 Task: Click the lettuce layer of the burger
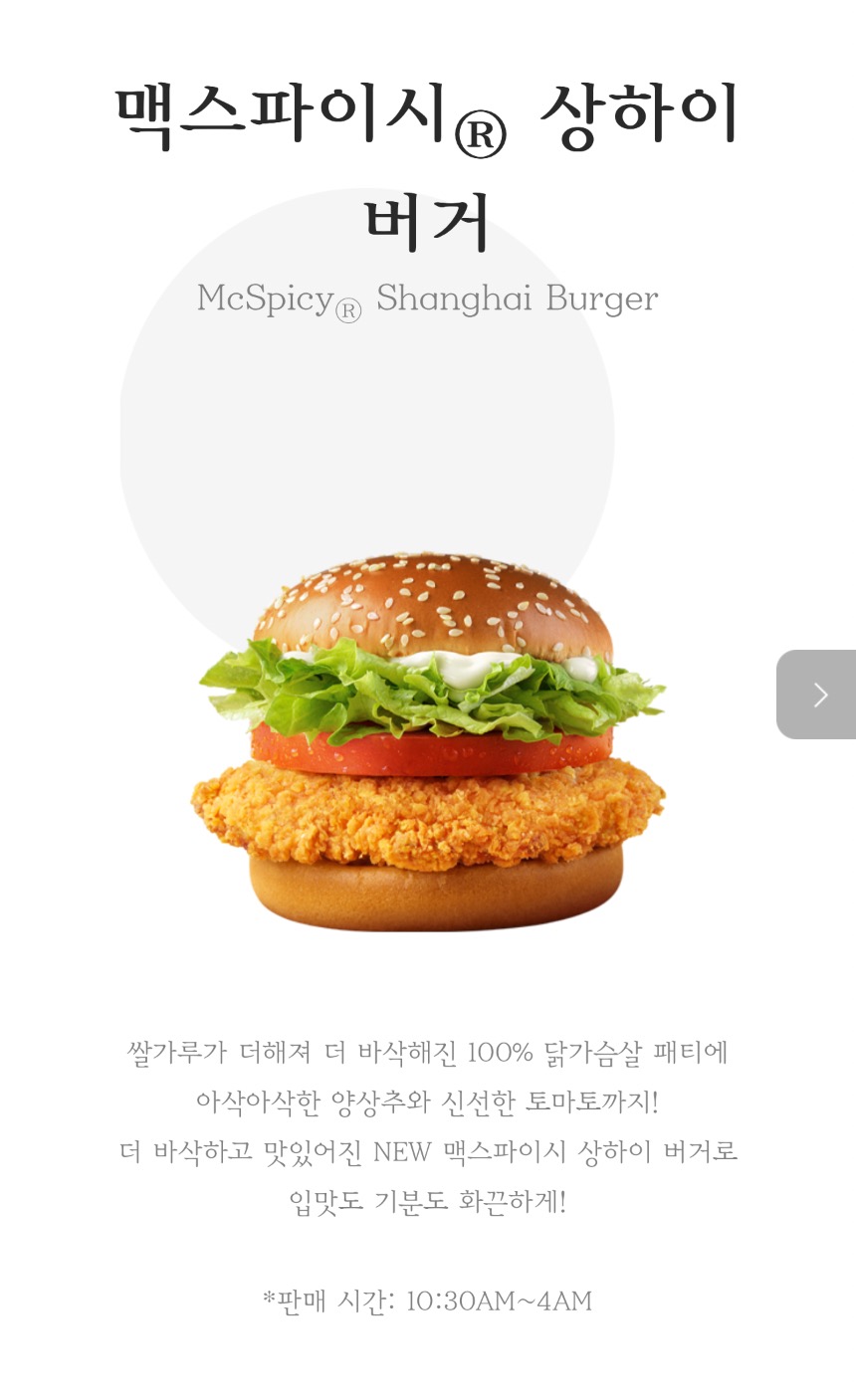[428, 692]
